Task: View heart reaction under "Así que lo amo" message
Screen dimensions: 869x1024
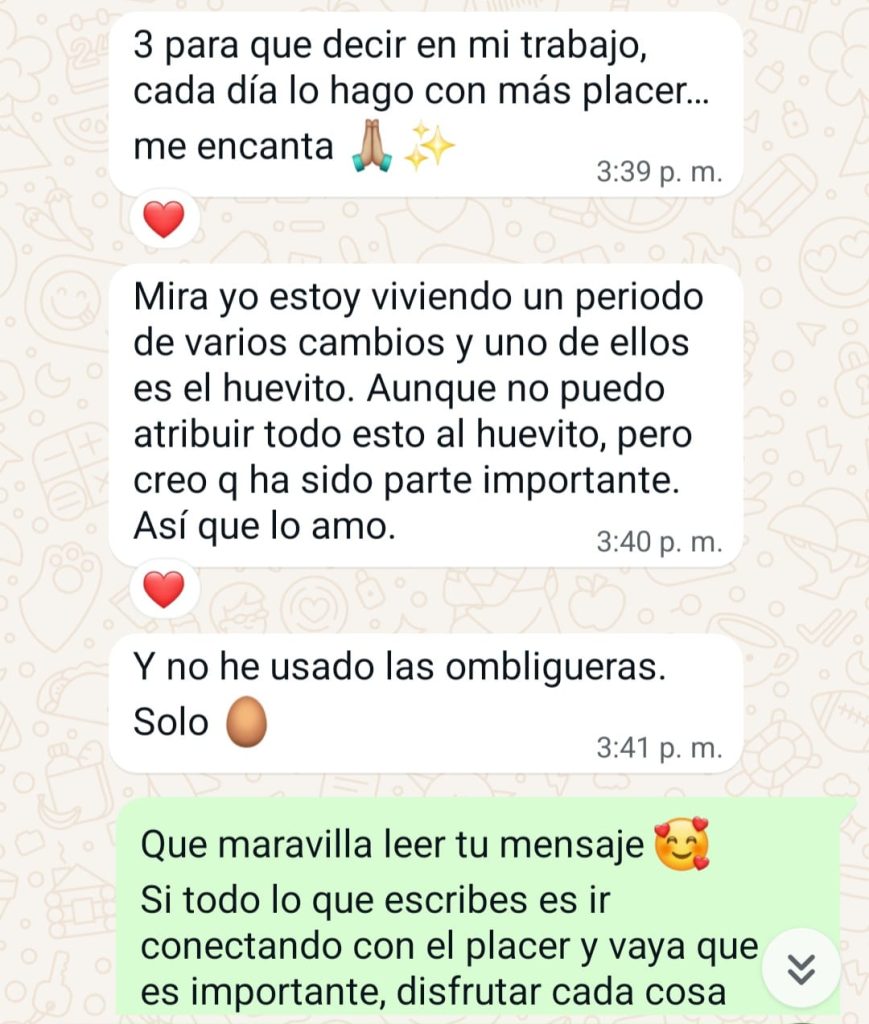Action: [164, 590]
